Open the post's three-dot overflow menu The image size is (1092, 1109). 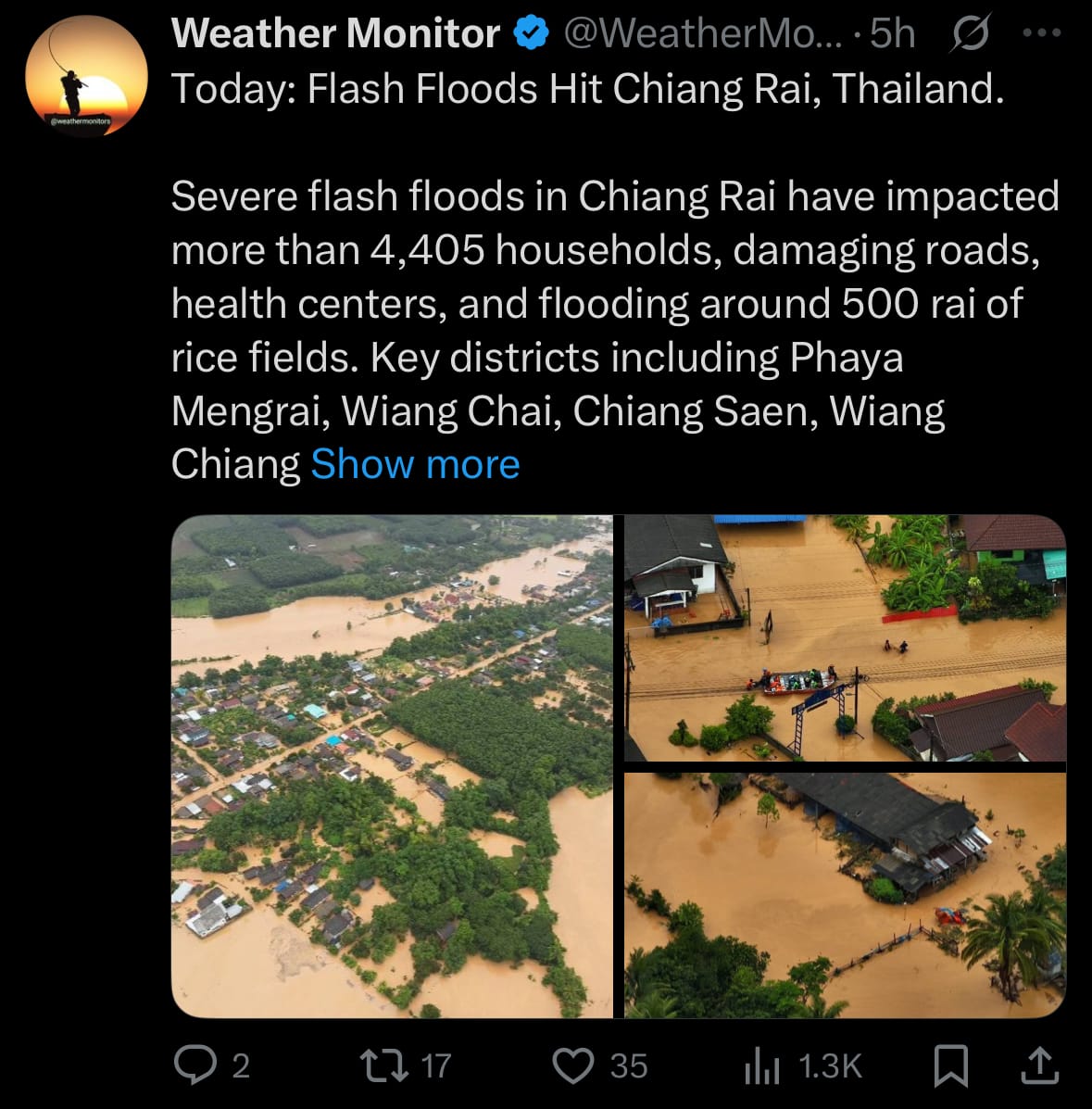[x=1040, y=33]
